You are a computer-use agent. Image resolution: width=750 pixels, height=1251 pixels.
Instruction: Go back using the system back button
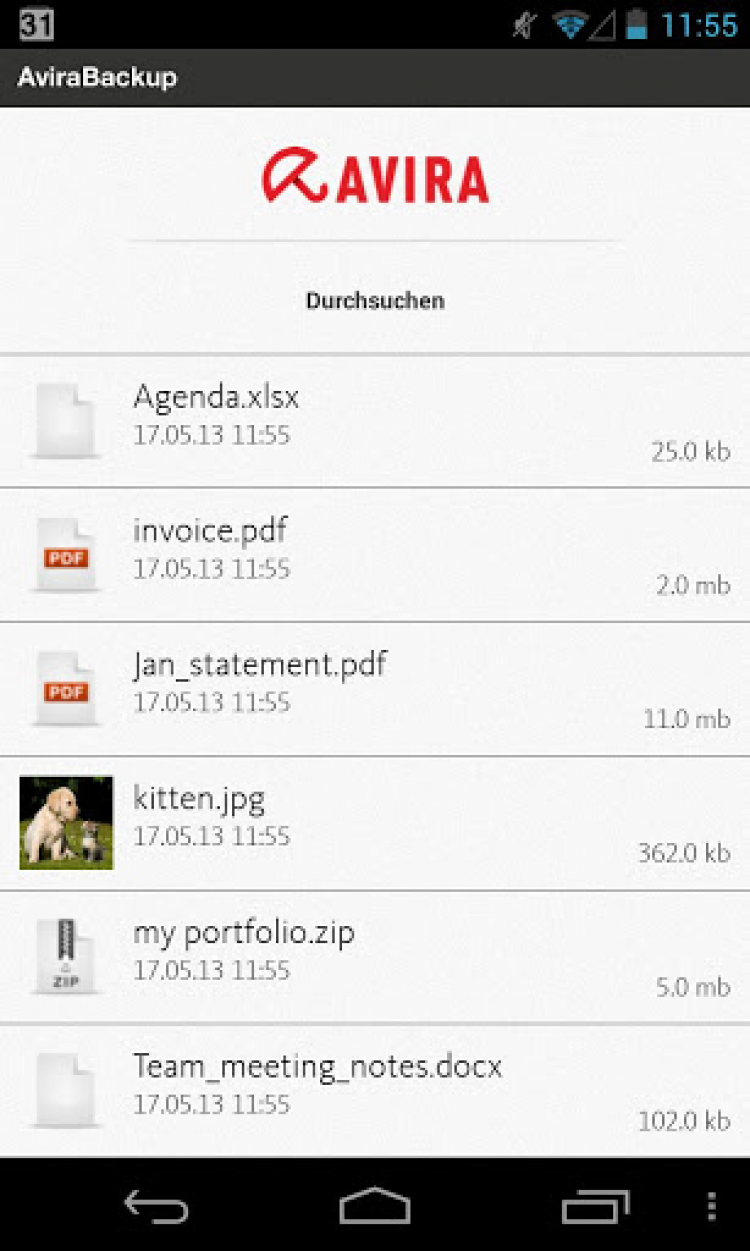pyautogui.click(x=156, y=1206)
